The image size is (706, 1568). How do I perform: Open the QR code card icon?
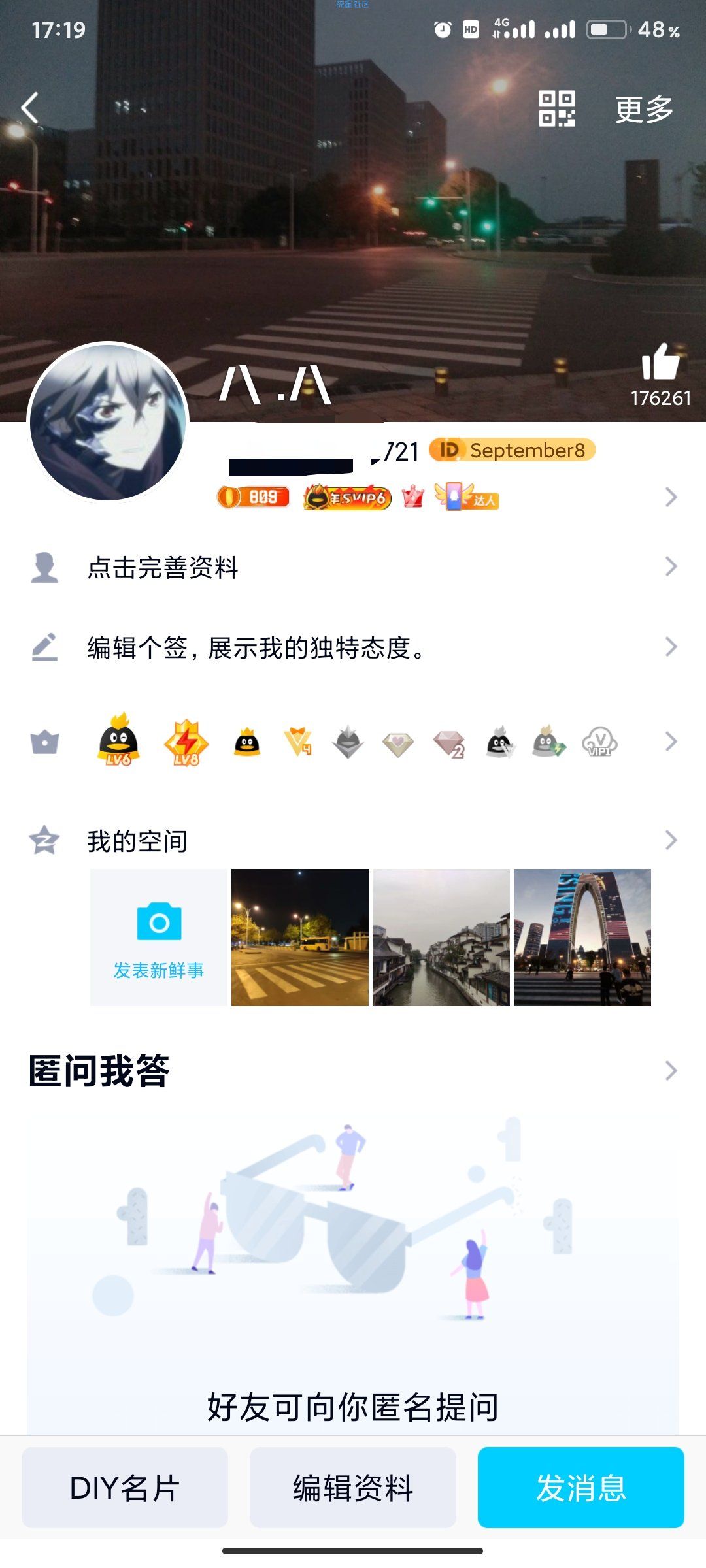pos(556,108)
